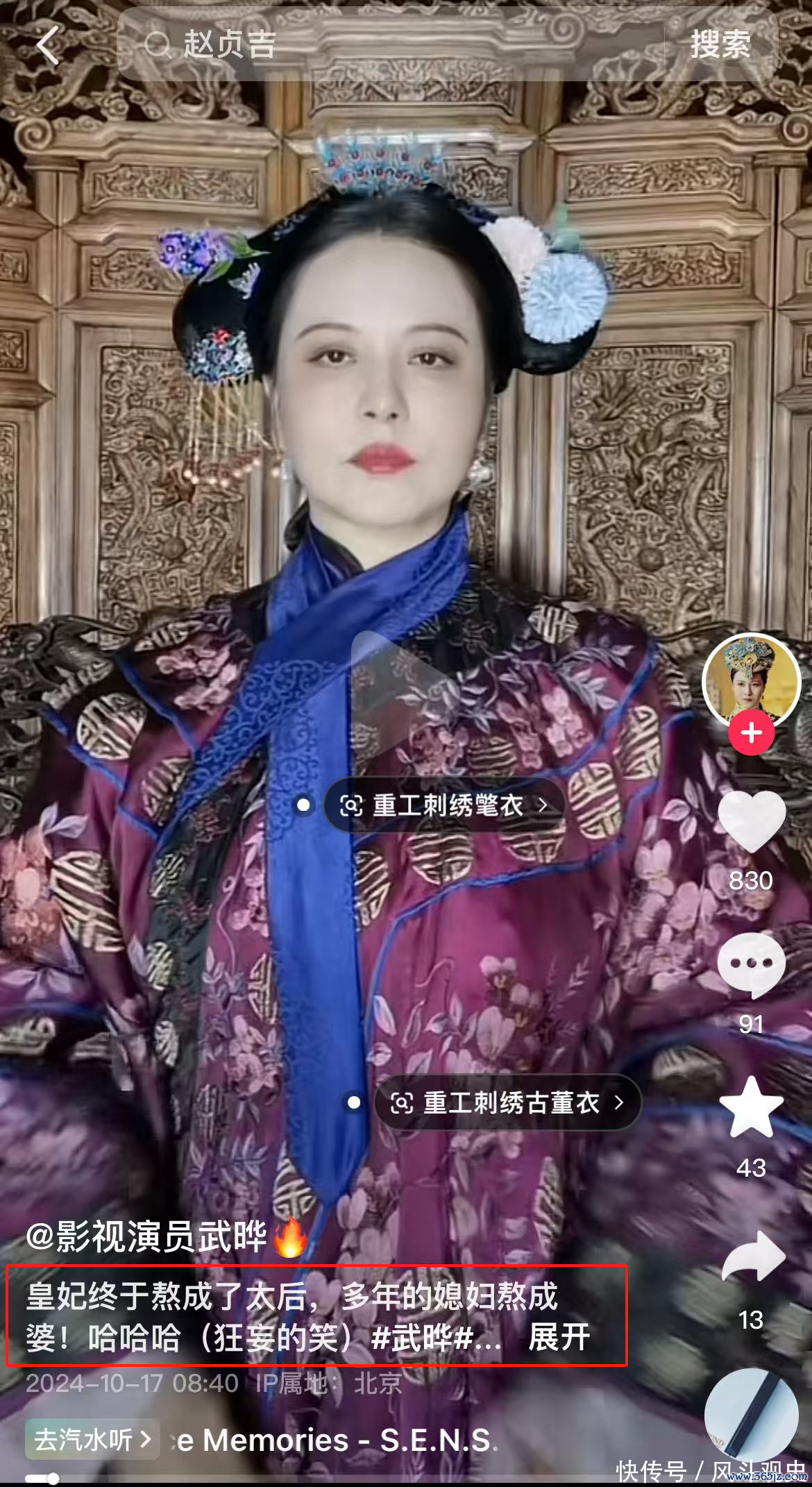This screenshot has height=1487, width=812.
Task: Follow the creator with the red plus button
Action: (751, 733)
